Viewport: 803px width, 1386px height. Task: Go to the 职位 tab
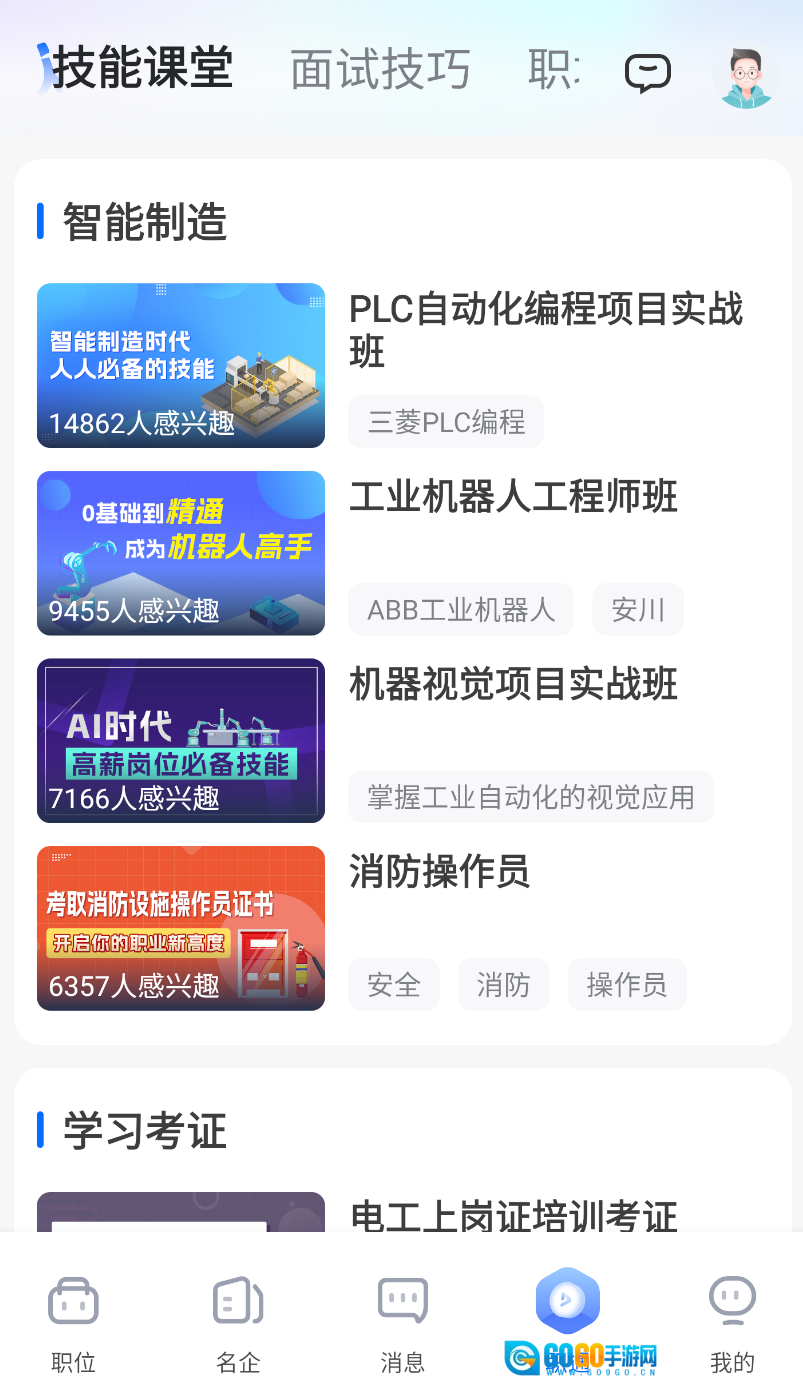tap(73, 1320)
